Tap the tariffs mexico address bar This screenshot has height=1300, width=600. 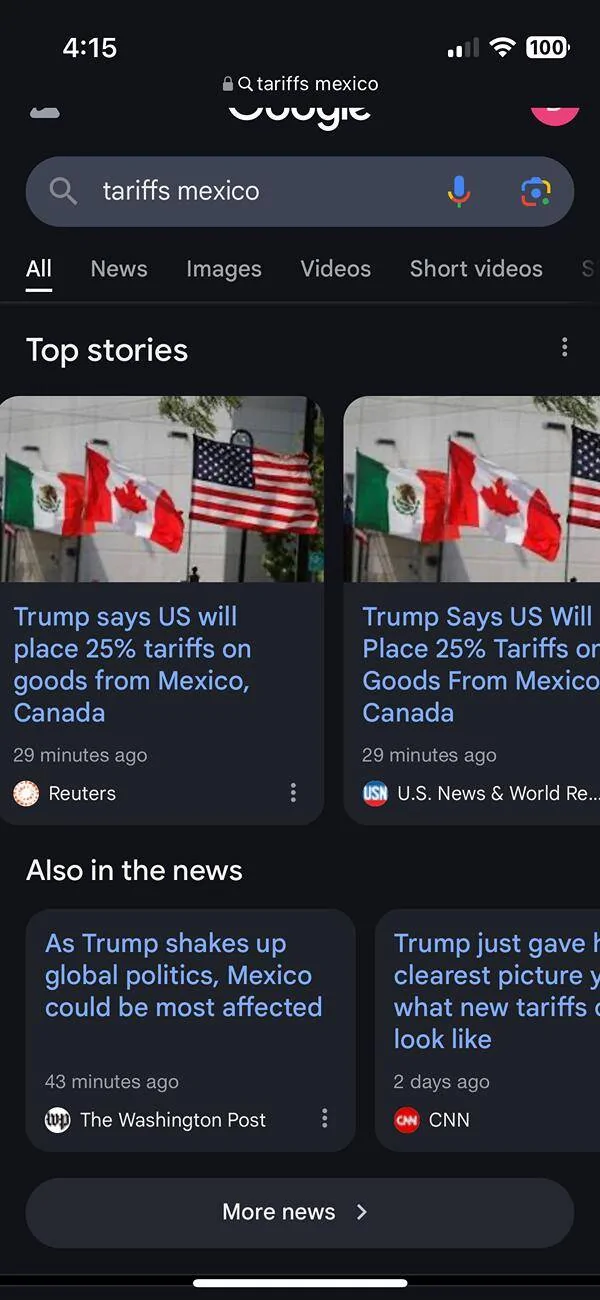[300, 84]
